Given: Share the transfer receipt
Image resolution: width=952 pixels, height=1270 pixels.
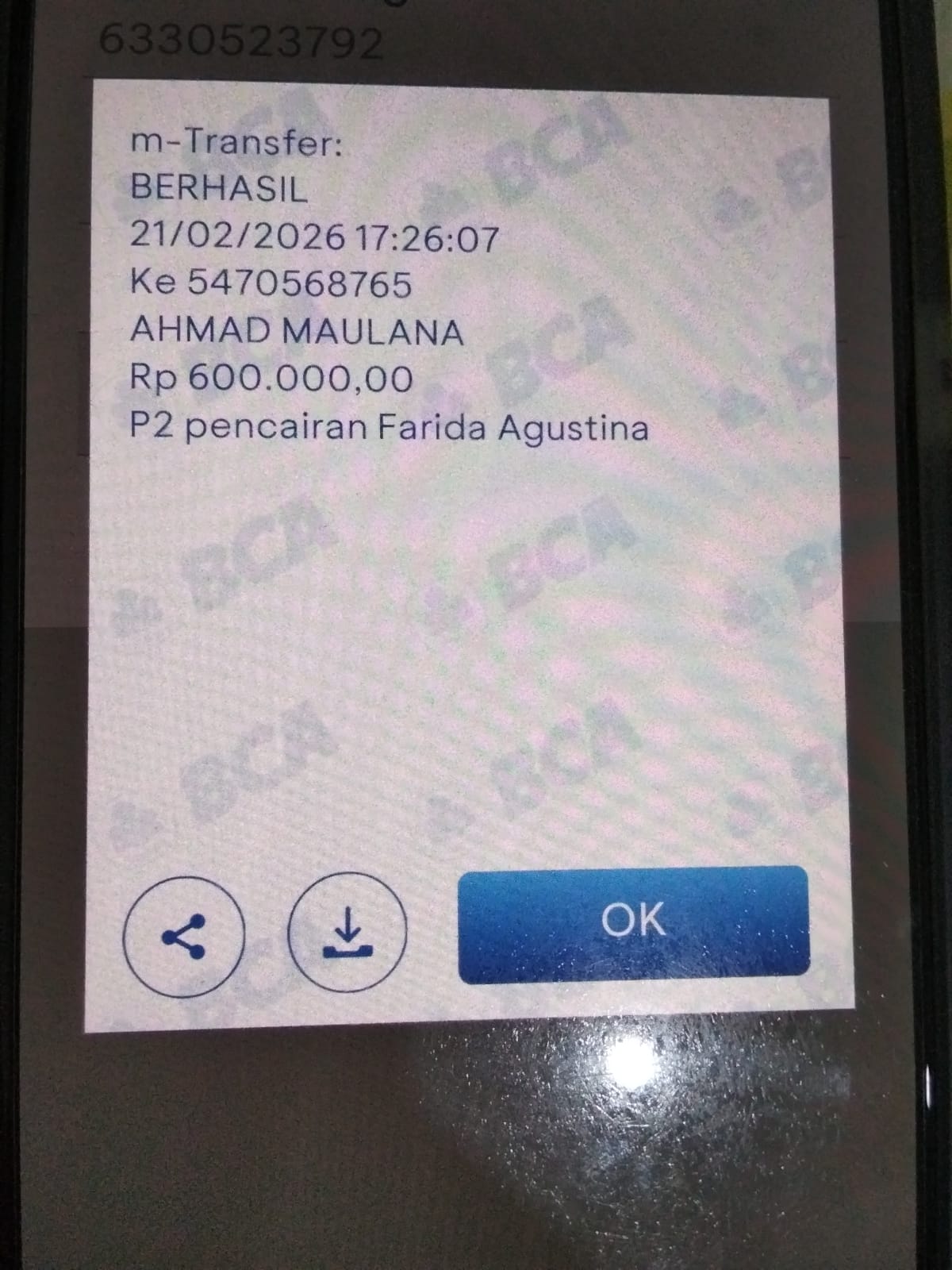Looking at the screenshot, I should (183, 937).
